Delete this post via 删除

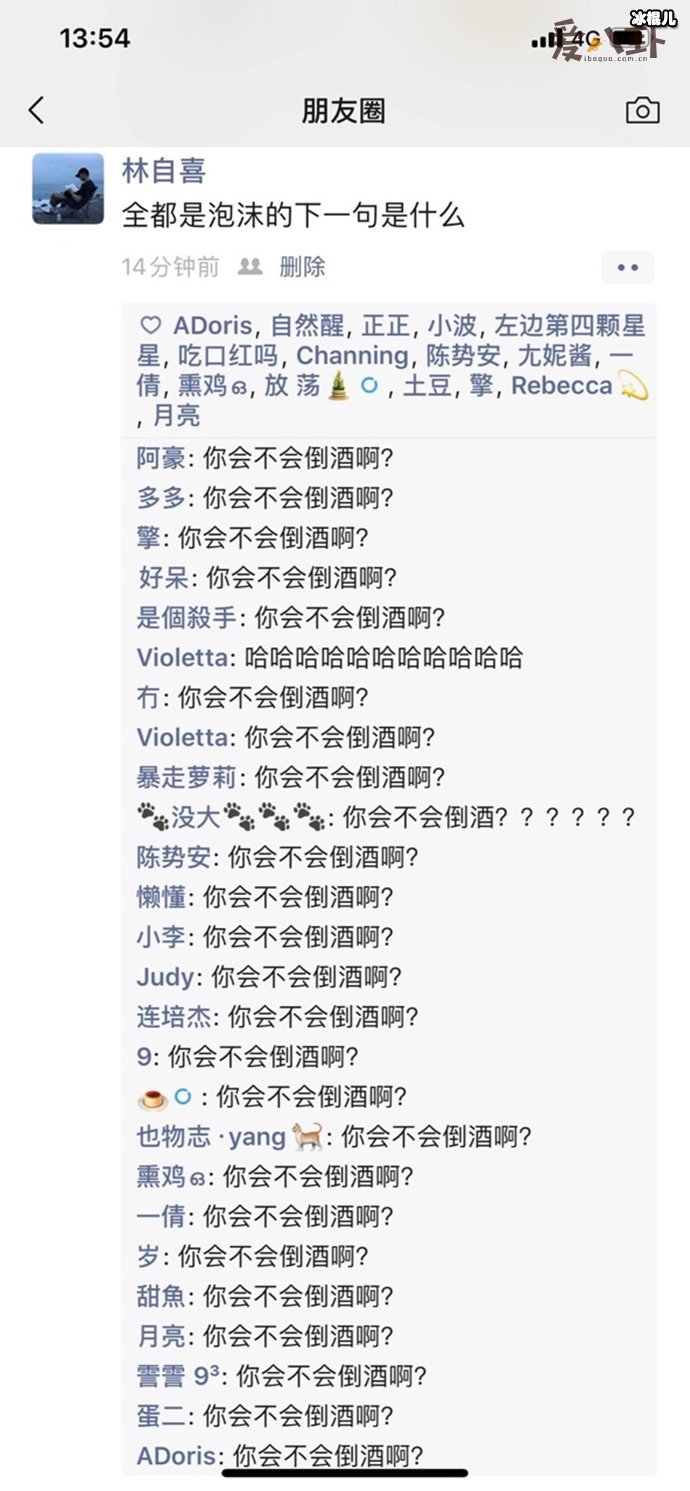coord(302,267)
